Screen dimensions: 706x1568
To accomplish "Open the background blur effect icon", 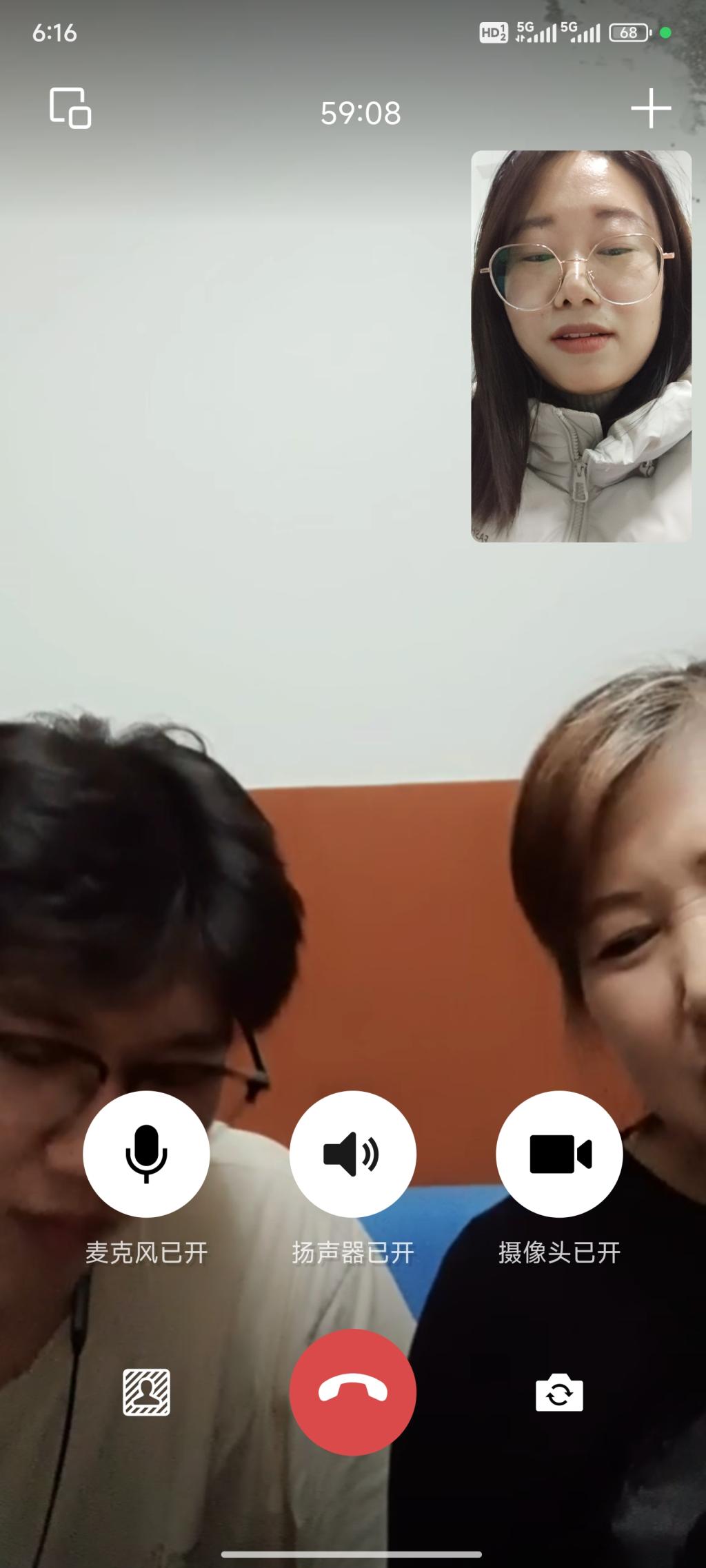I will point(146,1392).
